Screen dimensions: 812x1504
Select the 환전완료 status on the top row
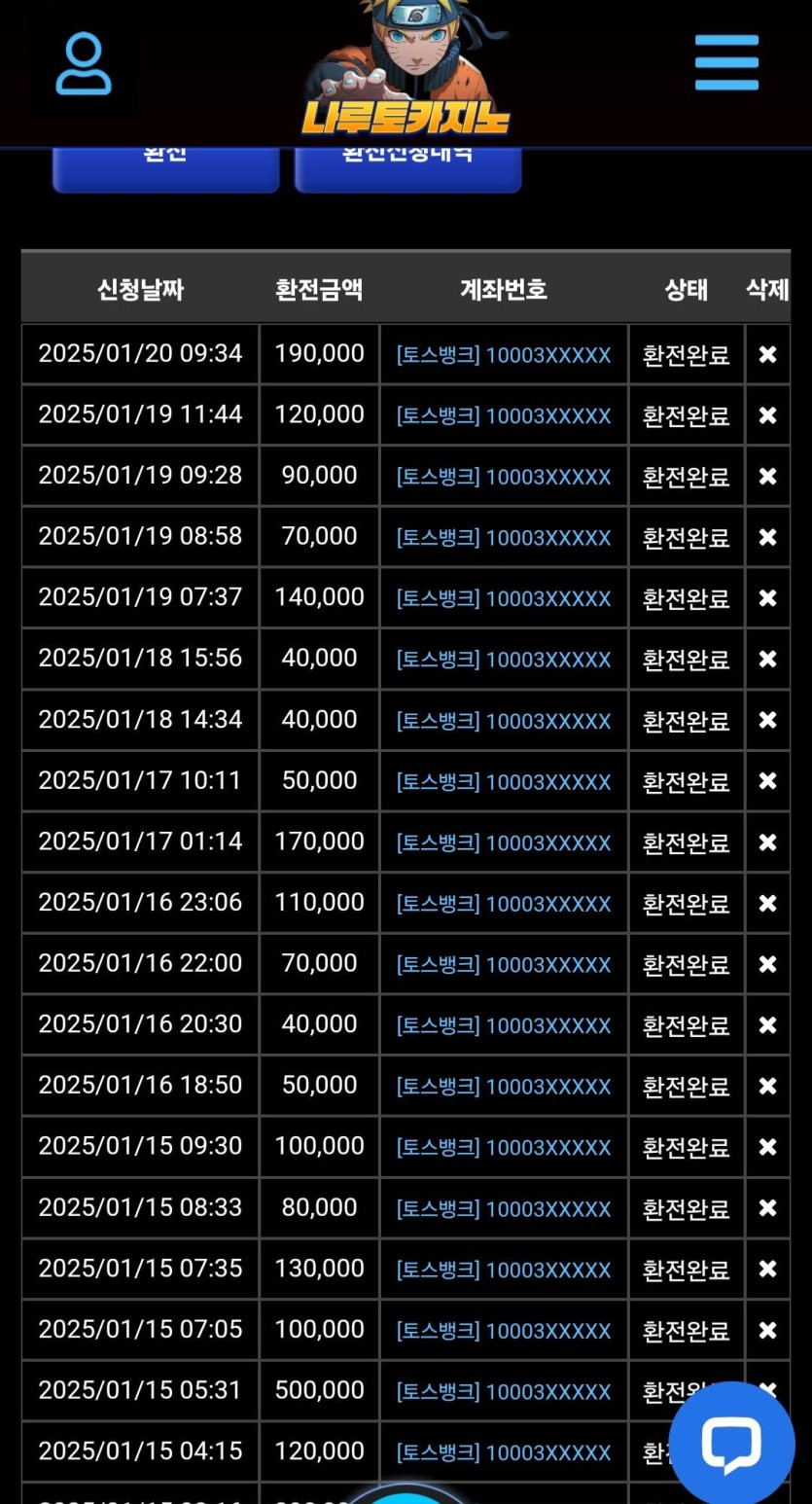click(684, 353)
